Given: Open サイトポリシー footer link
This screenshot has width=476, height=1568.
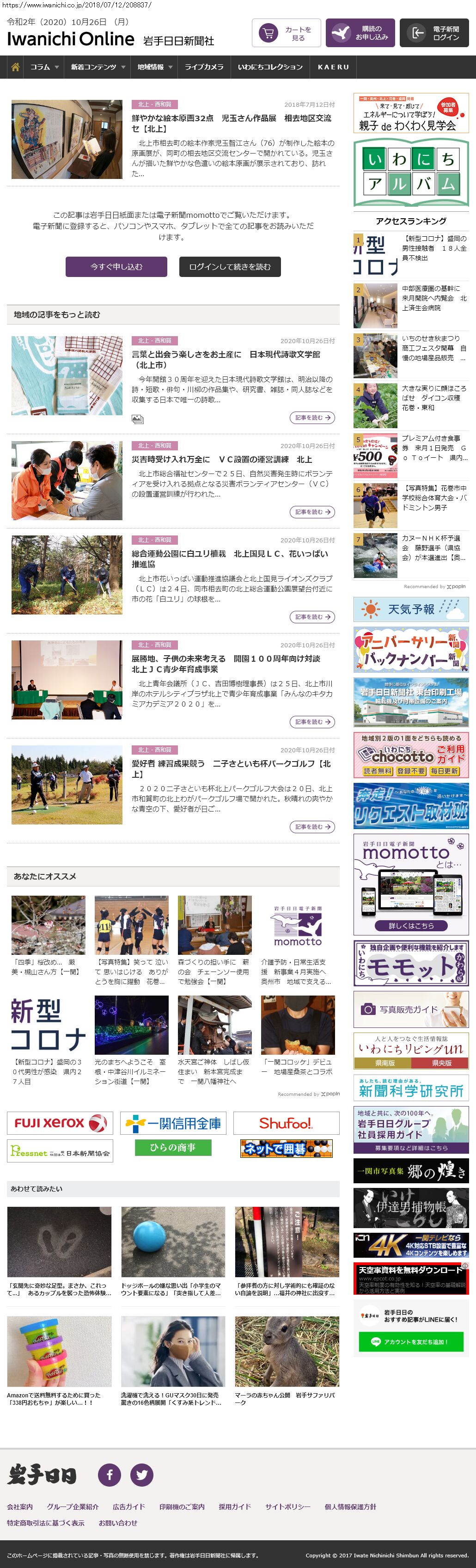Looking at the screenshot, I should point(287,1507).
